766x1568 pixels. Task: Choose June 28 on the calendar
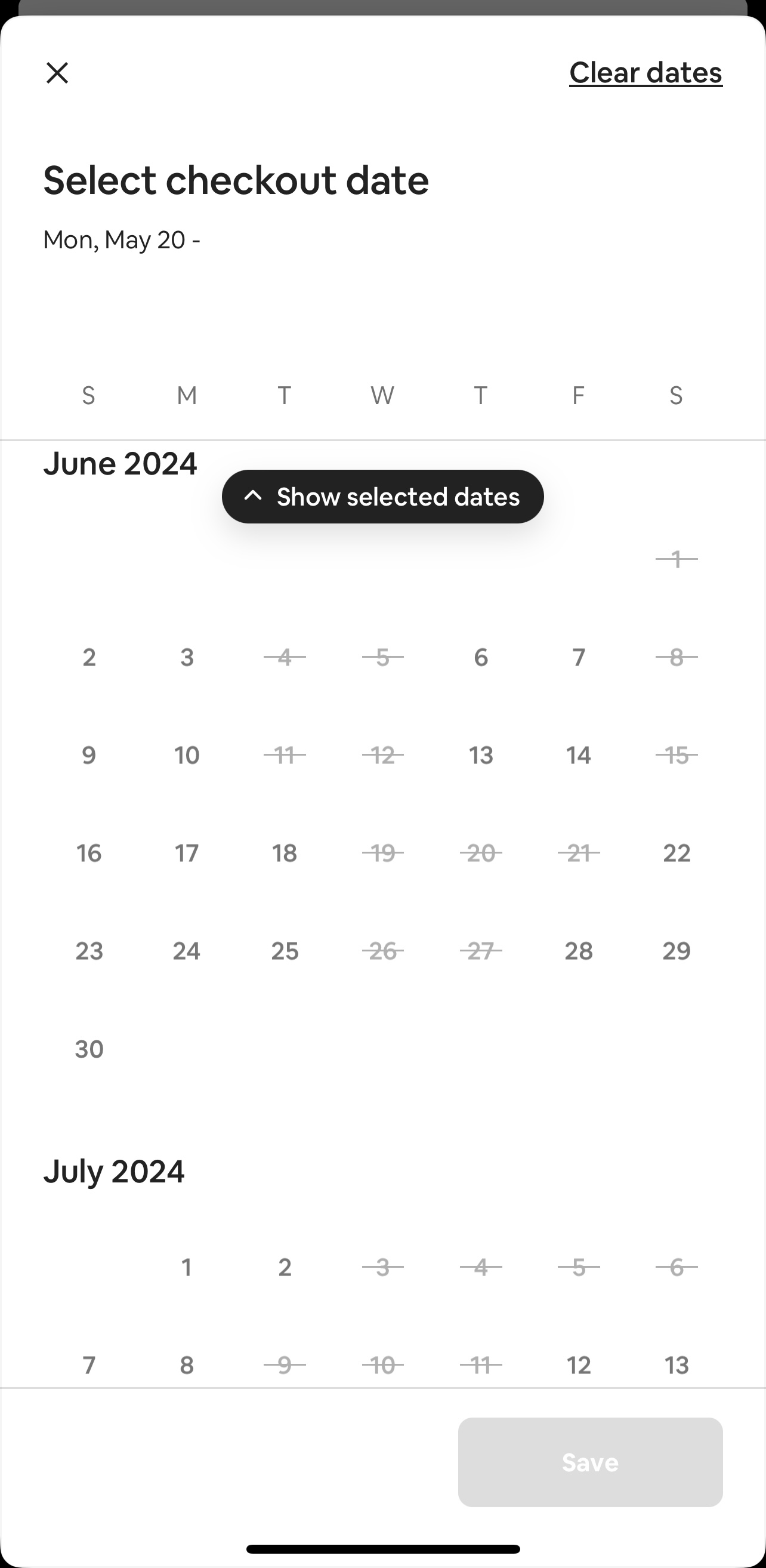pyautogui.click(x=579, y=951)
